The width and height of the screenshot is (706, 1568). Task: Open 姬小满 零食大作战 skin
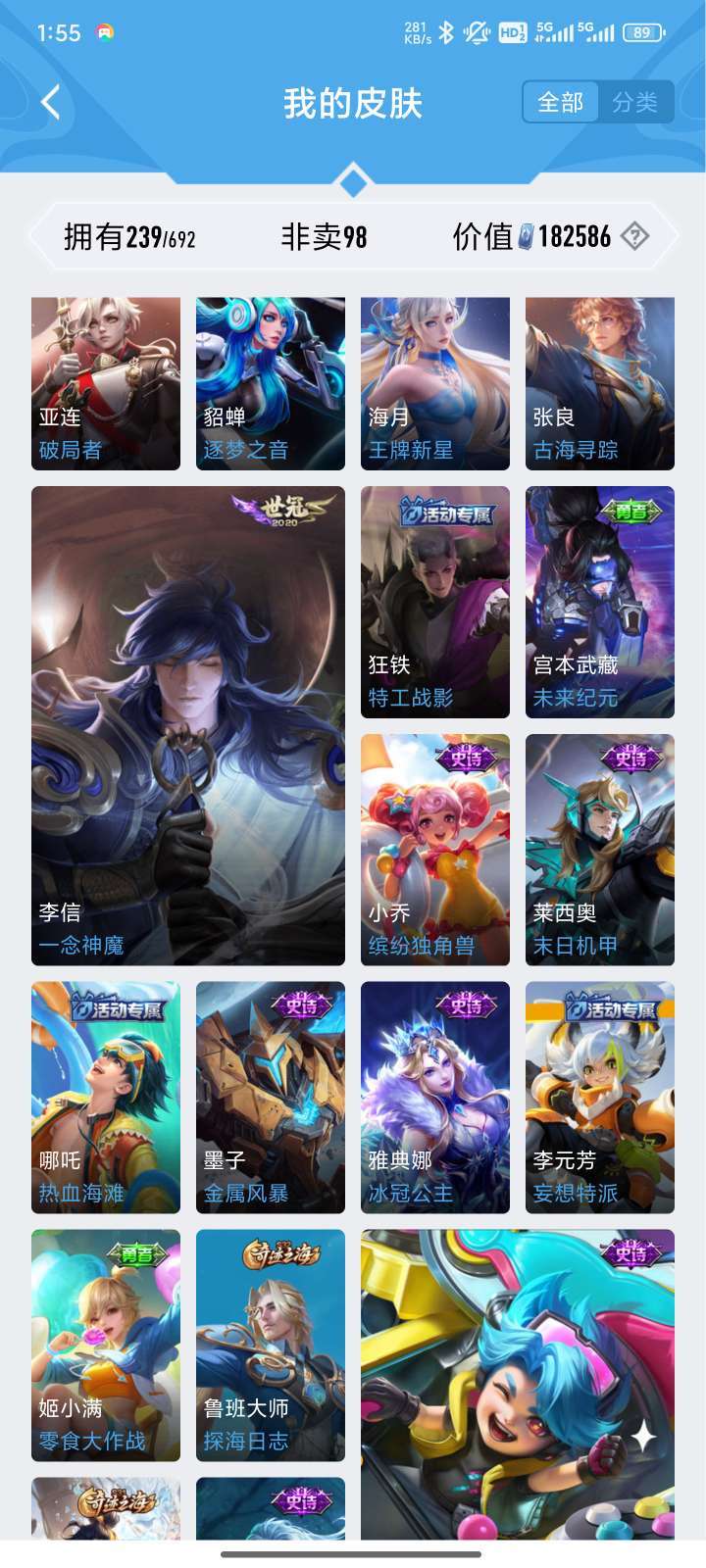(106, 1346)
